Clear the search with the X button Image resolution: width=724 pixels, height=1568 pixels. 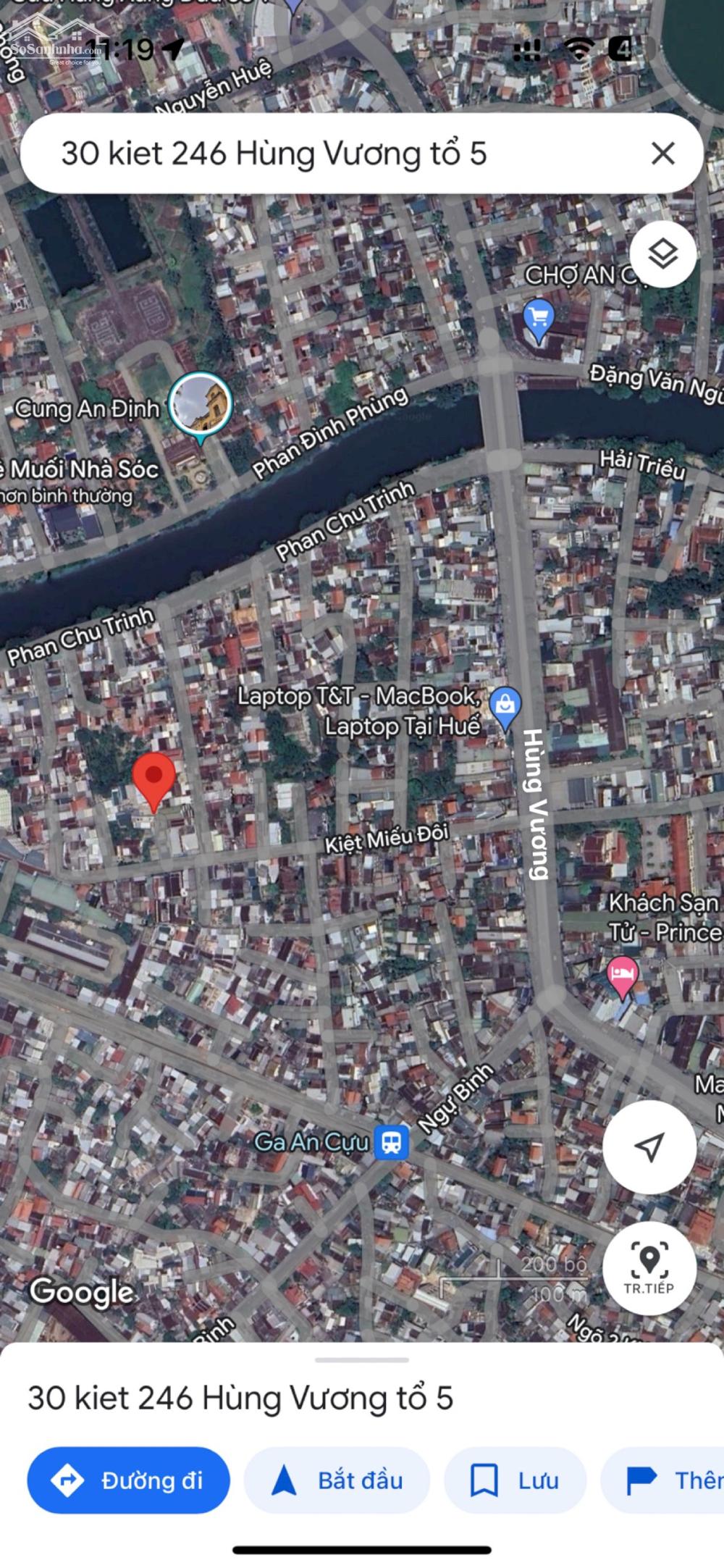662,154
